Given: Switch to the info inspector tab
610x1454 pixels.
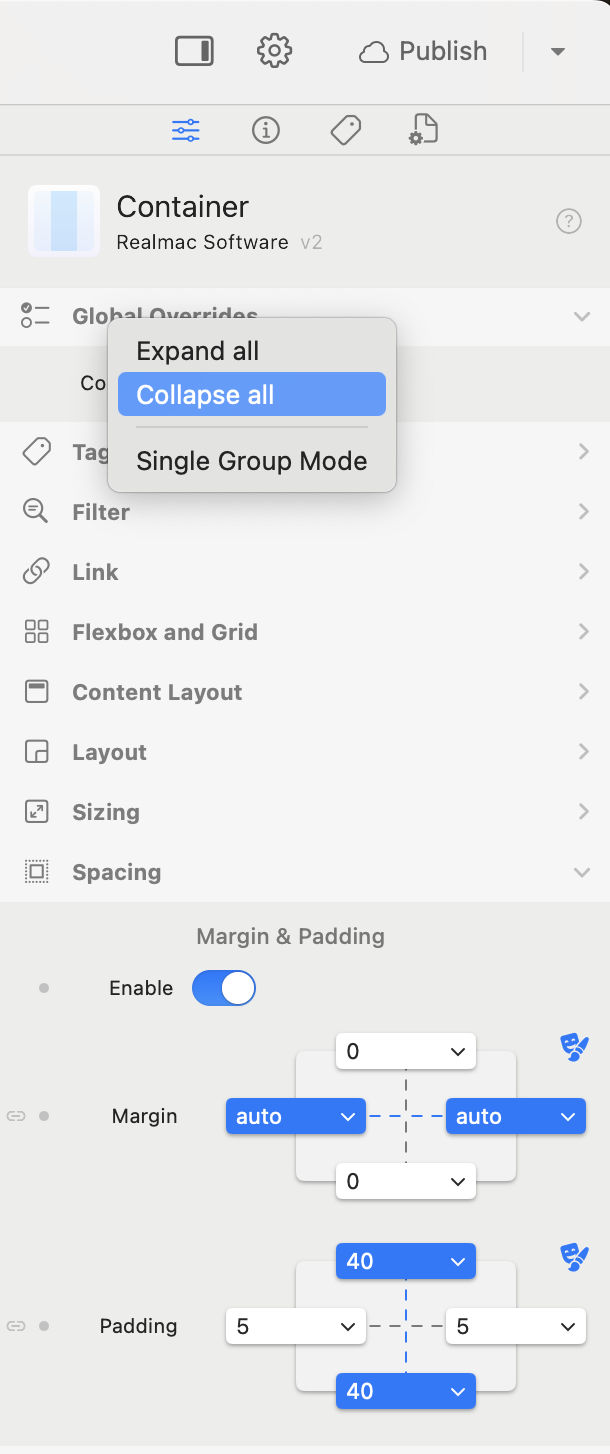Looking at the screenshot, I should point(266,130).
